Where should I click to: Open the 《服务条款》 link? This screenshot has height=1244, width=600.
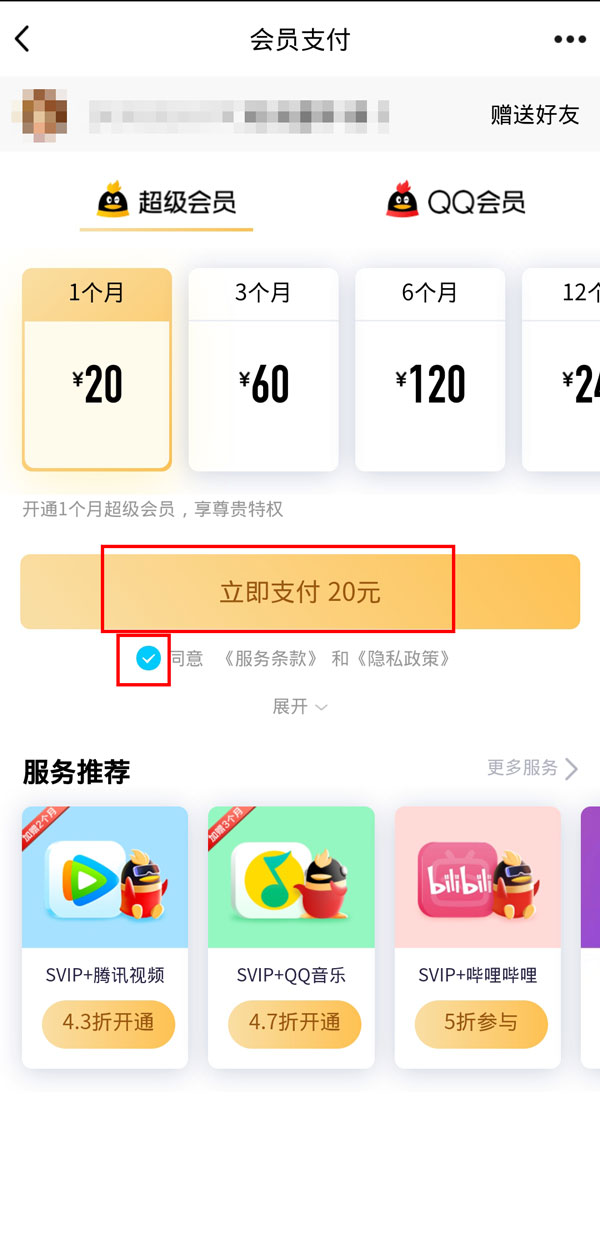coord(271,659)
